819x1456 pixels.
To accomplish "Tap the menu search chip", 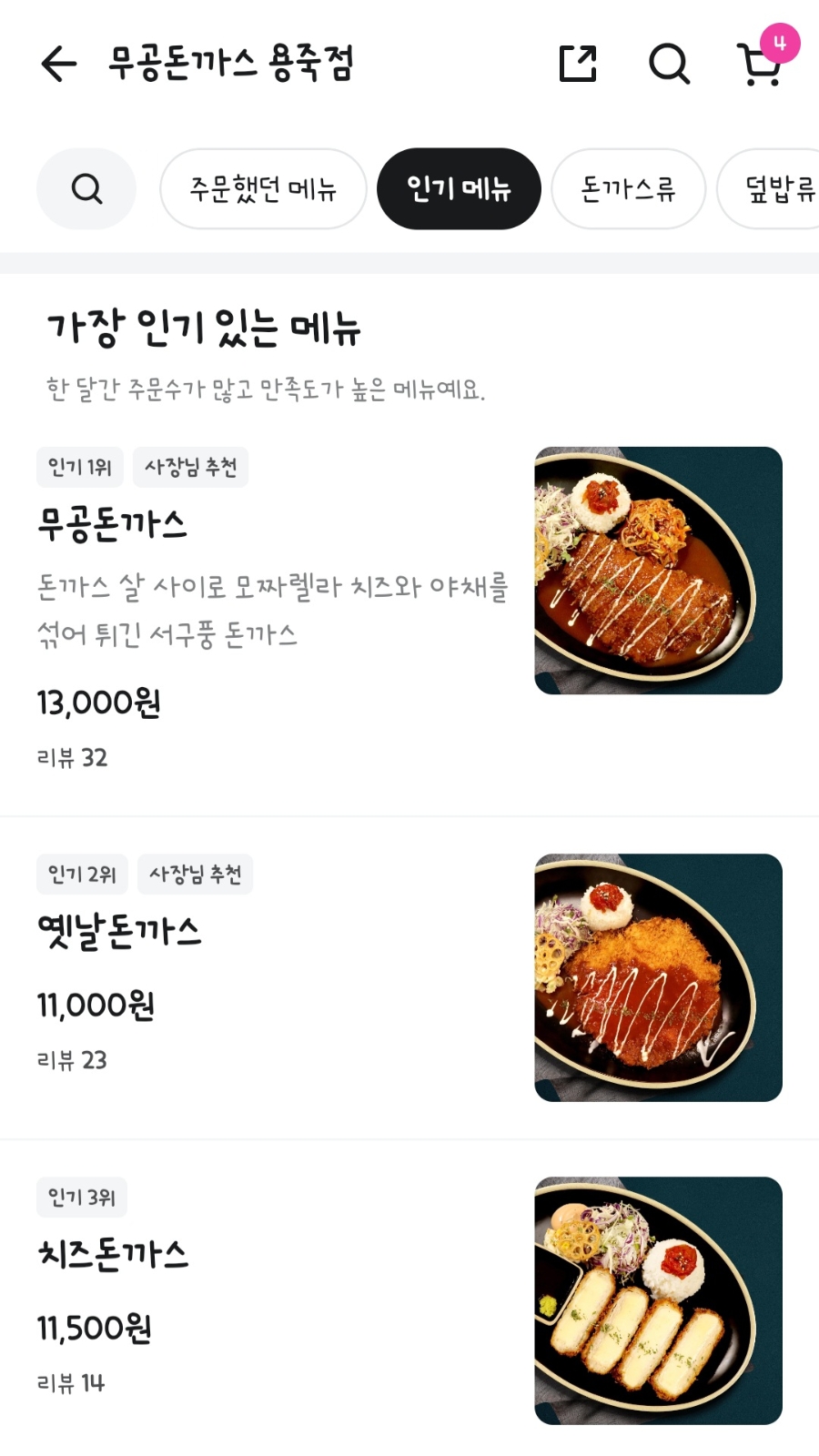I will click(x=86, y=189).
